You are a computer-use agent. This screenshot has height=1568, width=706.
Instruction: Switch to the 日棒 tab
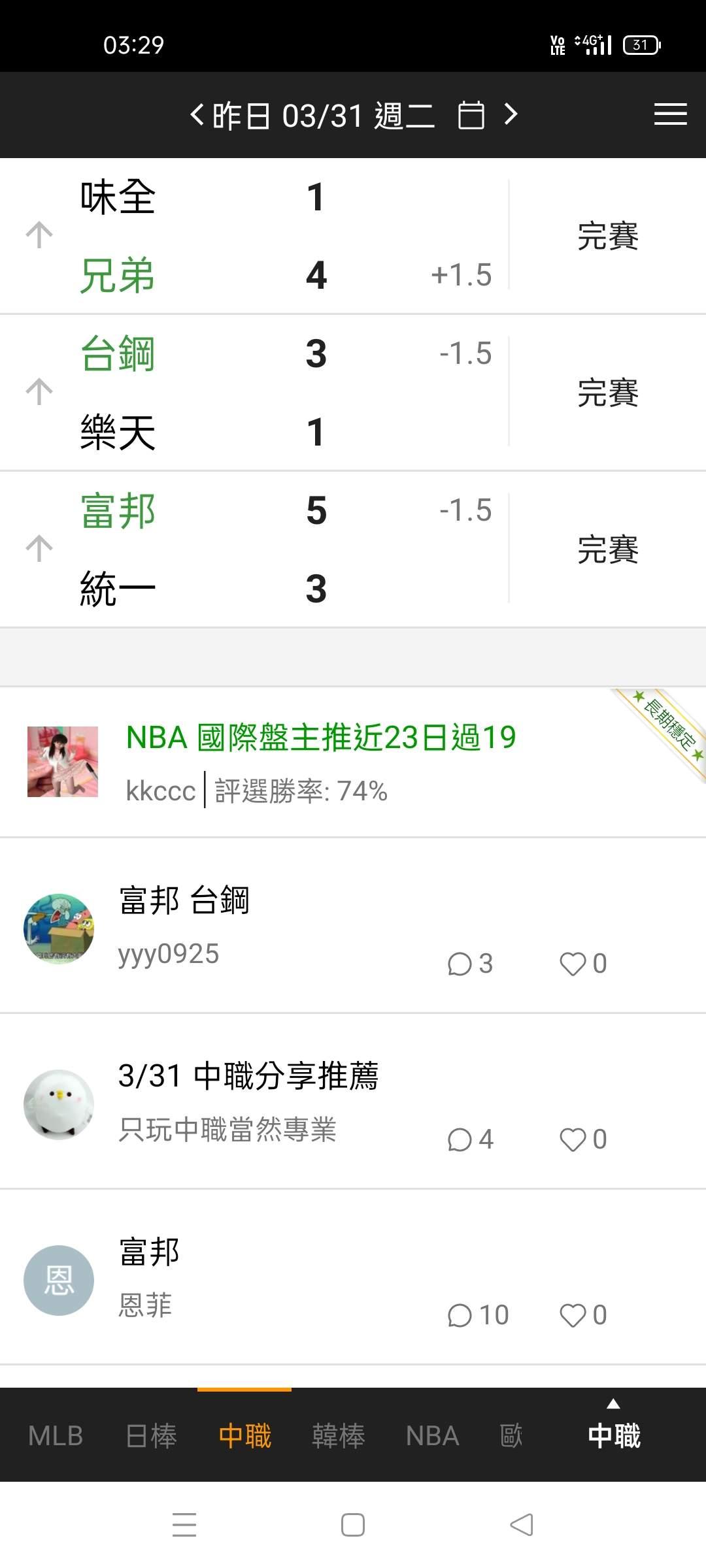(151, 1436)
